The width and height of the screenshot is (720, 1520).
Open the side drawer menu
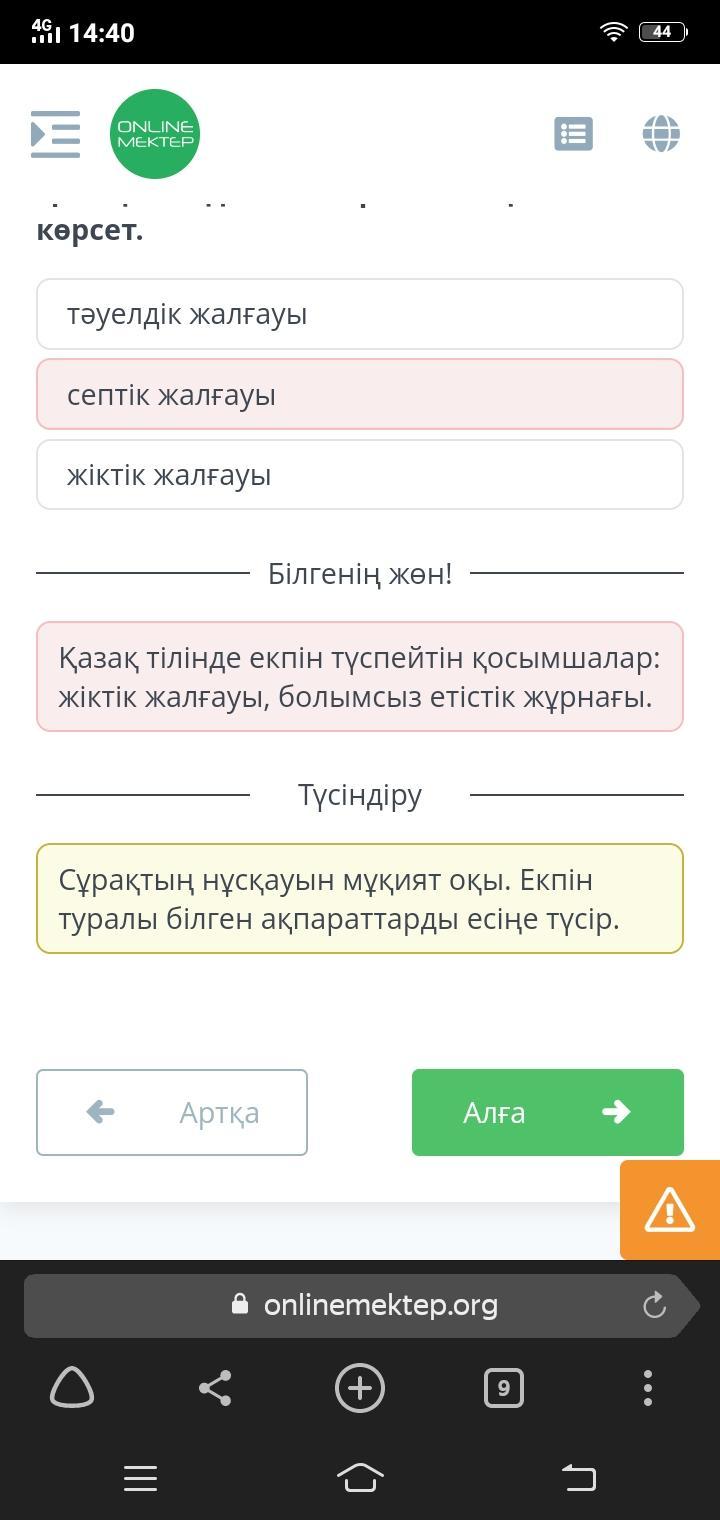[x=55, y=134]
